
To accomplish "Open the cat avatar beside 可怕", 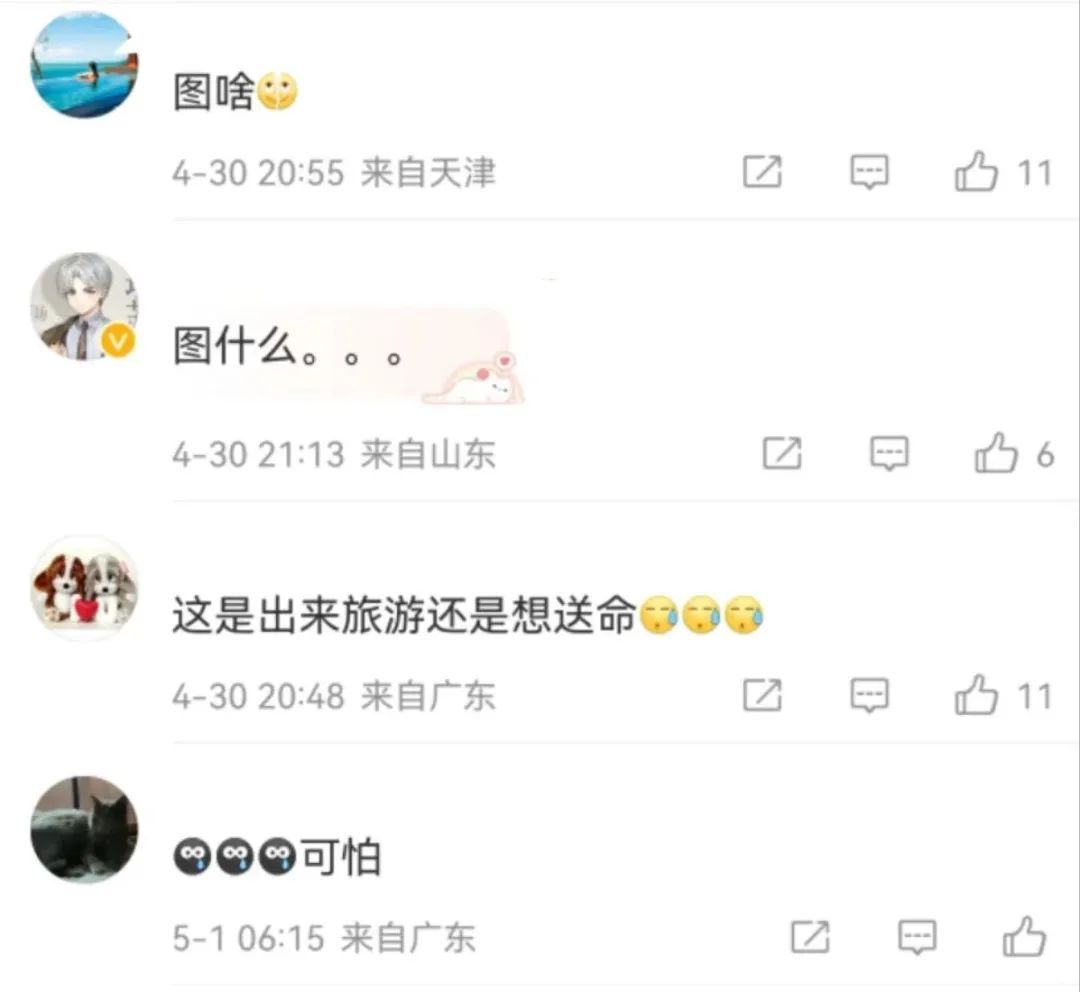I will pos(84,829).
